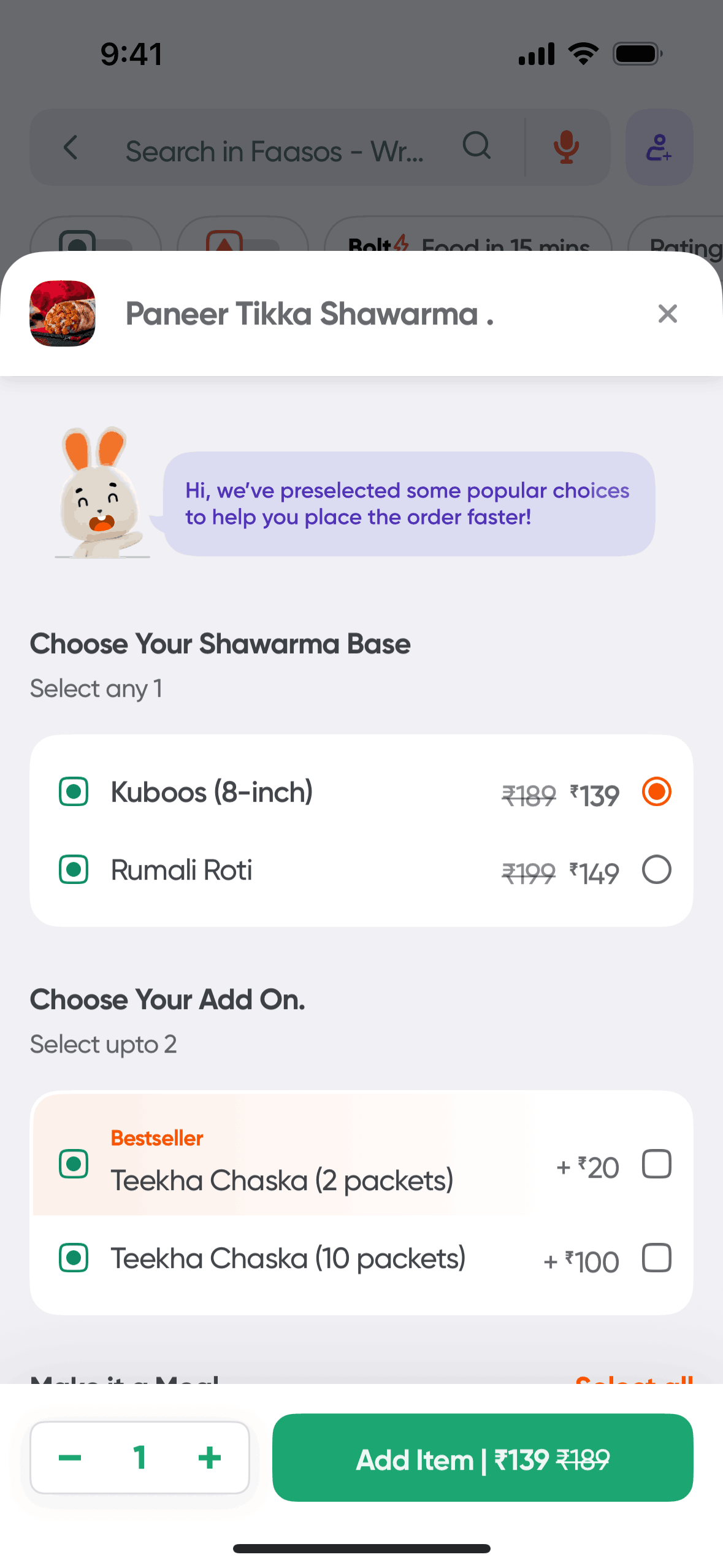This screenshot has height=1568, width=723.
Task: Check Teekha Chaska (10 packets) add-on
Action: 656,1258
